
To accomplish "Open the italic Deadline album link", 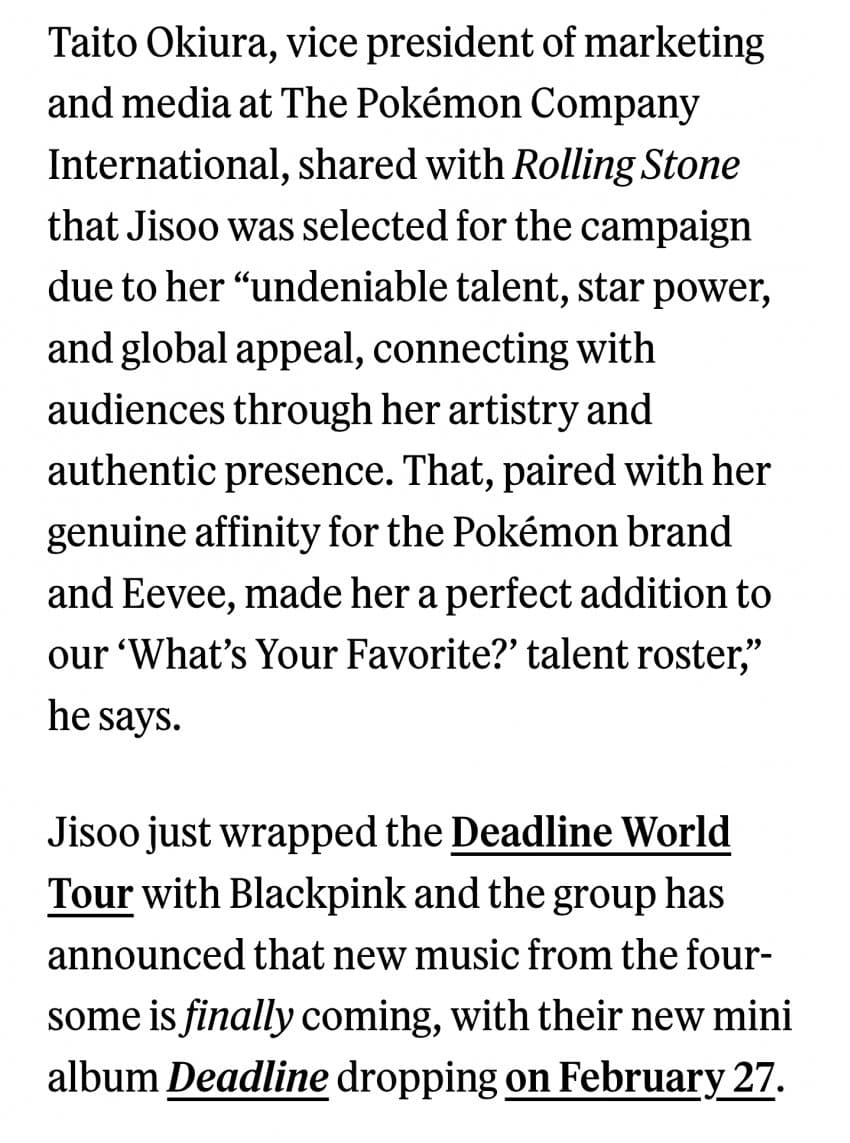I will point(247,1078).
